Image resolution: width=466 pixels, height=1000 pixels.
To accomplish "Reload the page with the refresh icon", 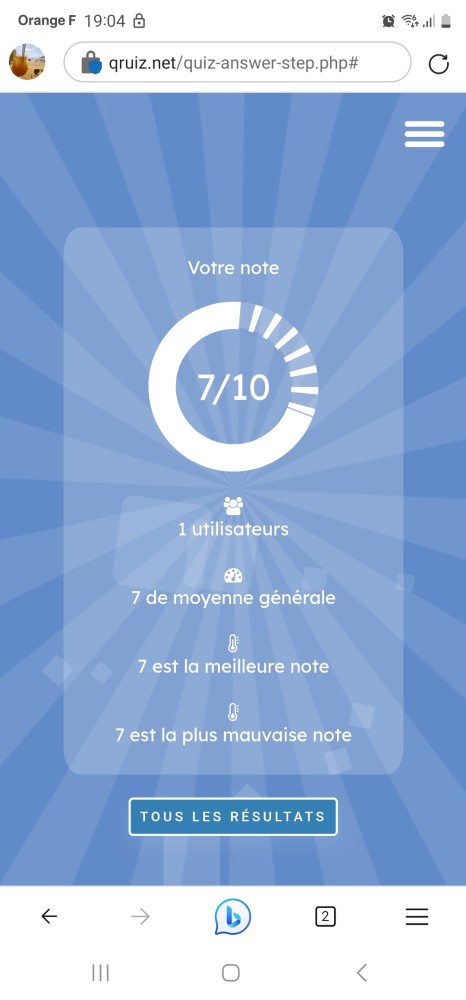I will (439, 63).
